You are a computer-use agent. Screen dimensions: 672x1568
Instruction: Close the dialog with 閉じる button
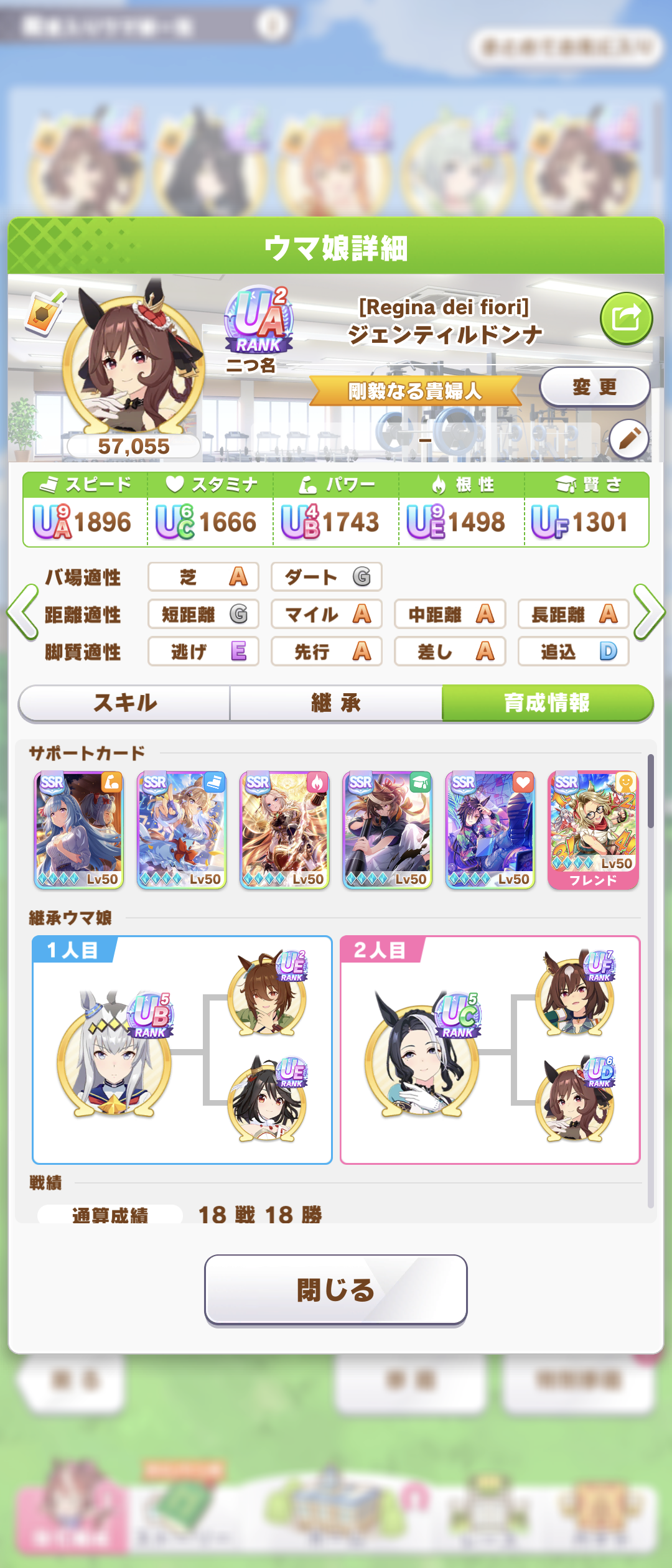click(x=336, y=1289)
